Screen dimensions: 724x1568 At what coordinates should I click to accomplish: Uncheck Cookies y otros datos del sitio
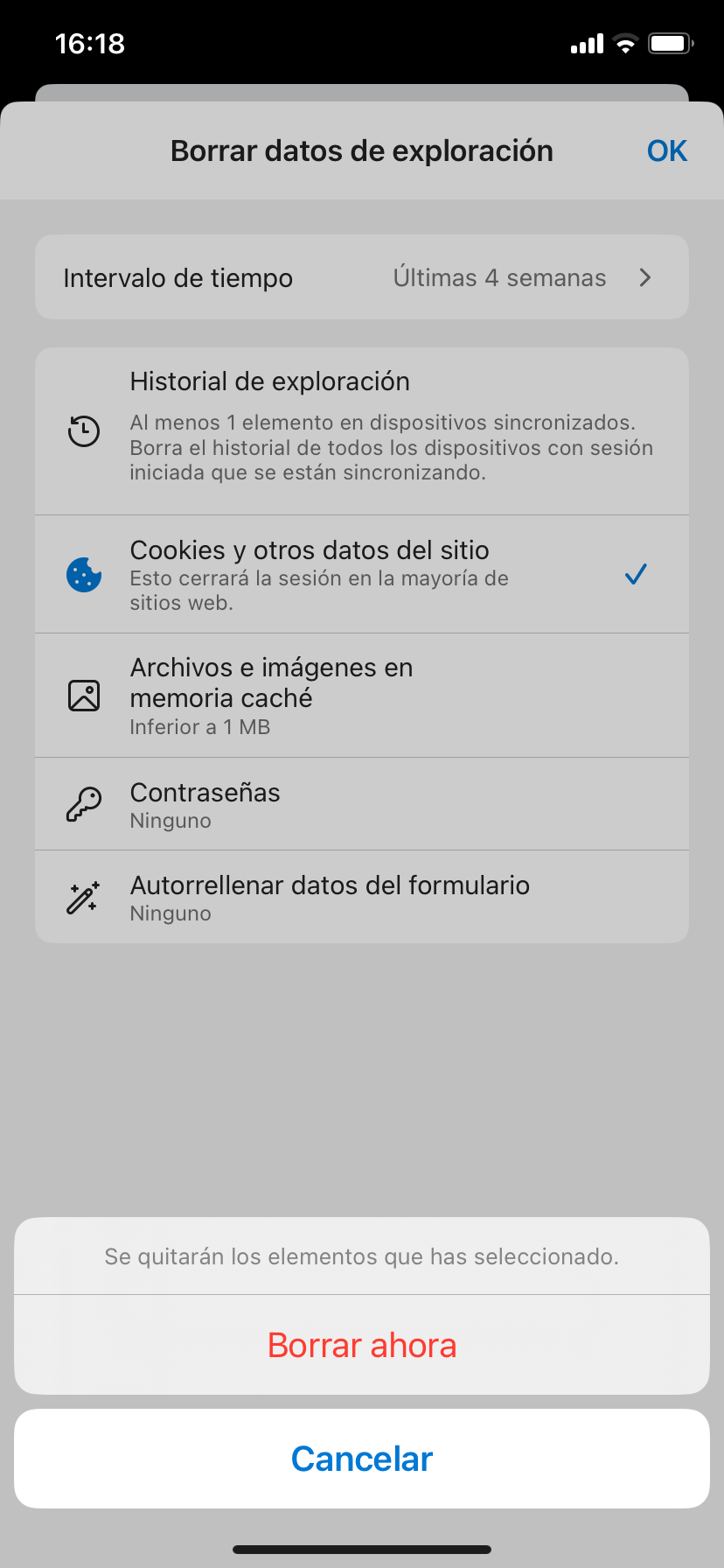pyautogui.click(x=362, y=574)
